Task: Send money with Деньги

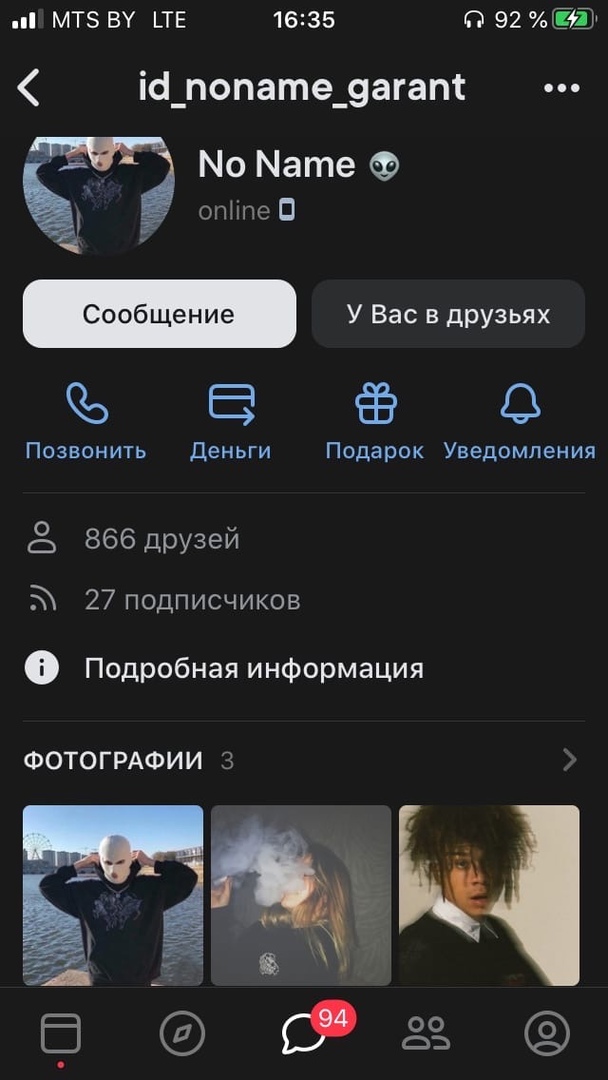Action: click(x=231, y=423)
